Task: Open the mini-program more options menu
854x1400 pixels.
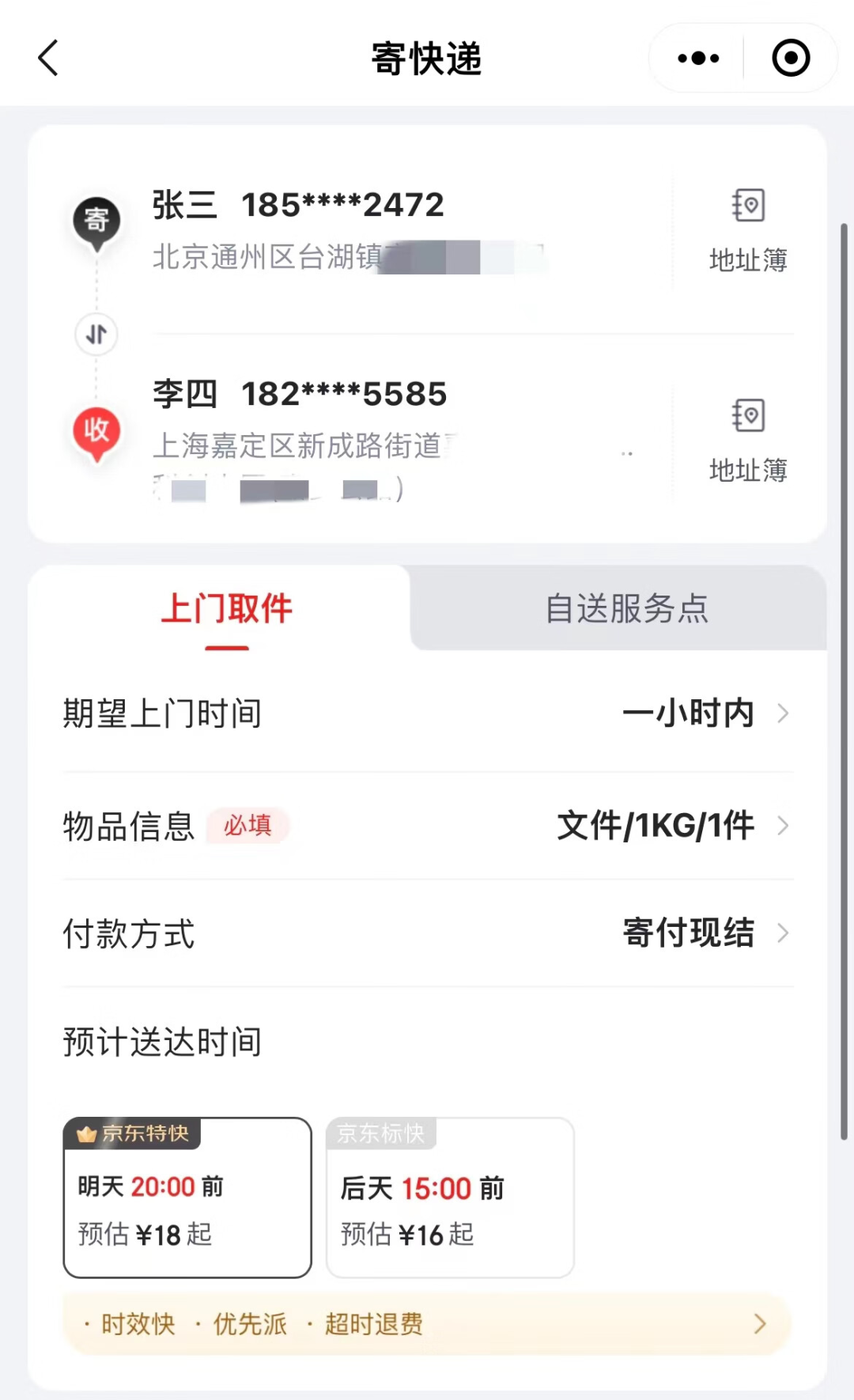Action: click(696, 57)
